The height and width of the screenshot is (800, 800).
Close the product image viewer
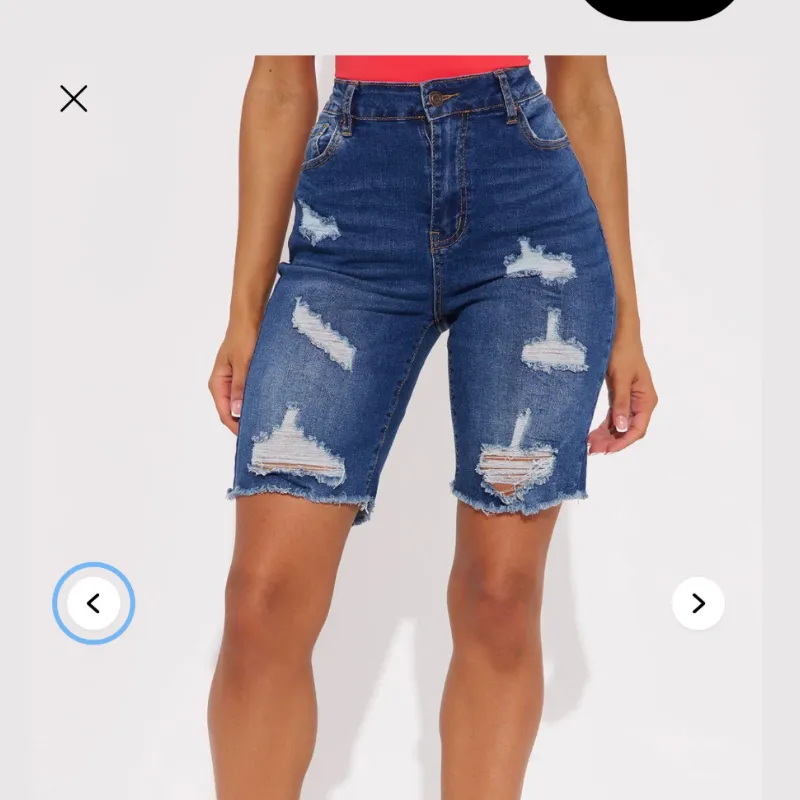click(73, 98)
